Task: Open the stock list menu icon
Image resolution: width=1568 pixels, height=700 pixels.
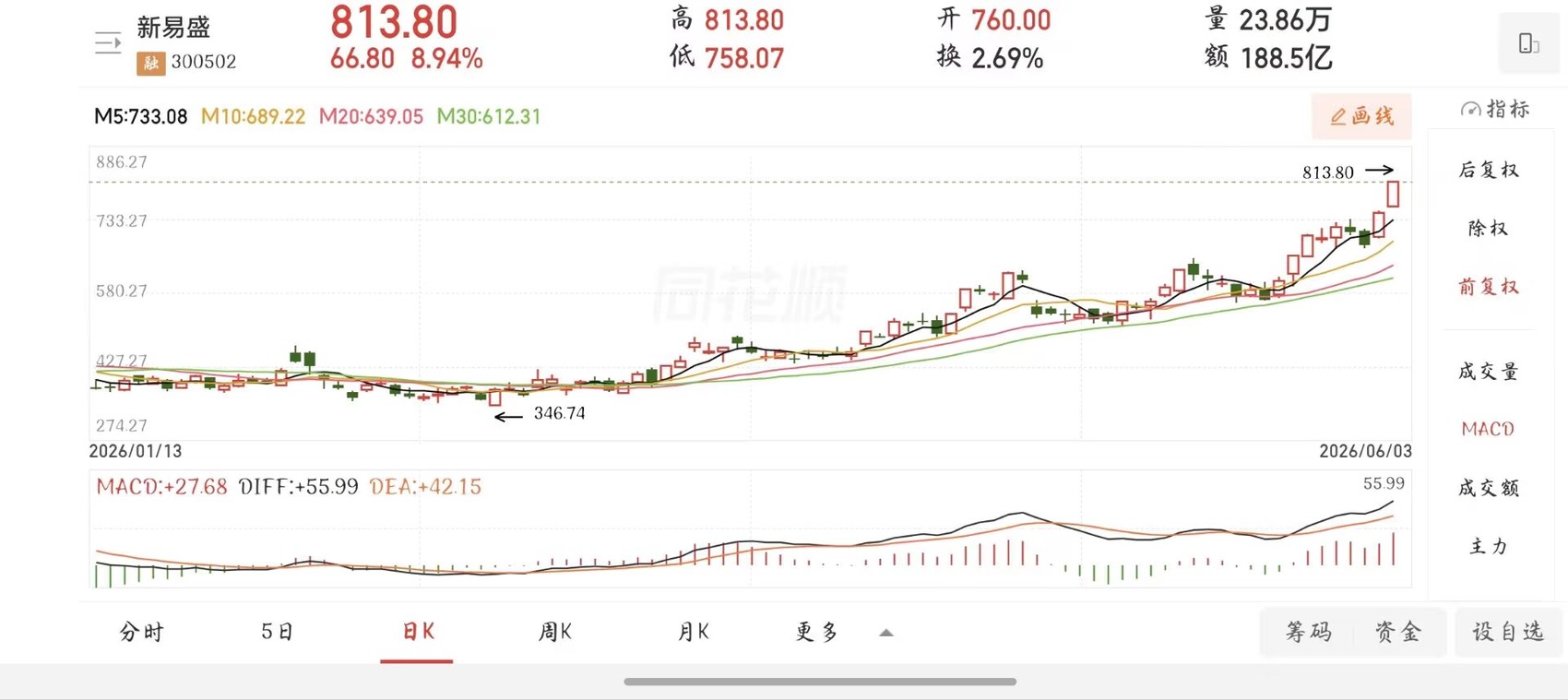Action: tap(108, 43)
